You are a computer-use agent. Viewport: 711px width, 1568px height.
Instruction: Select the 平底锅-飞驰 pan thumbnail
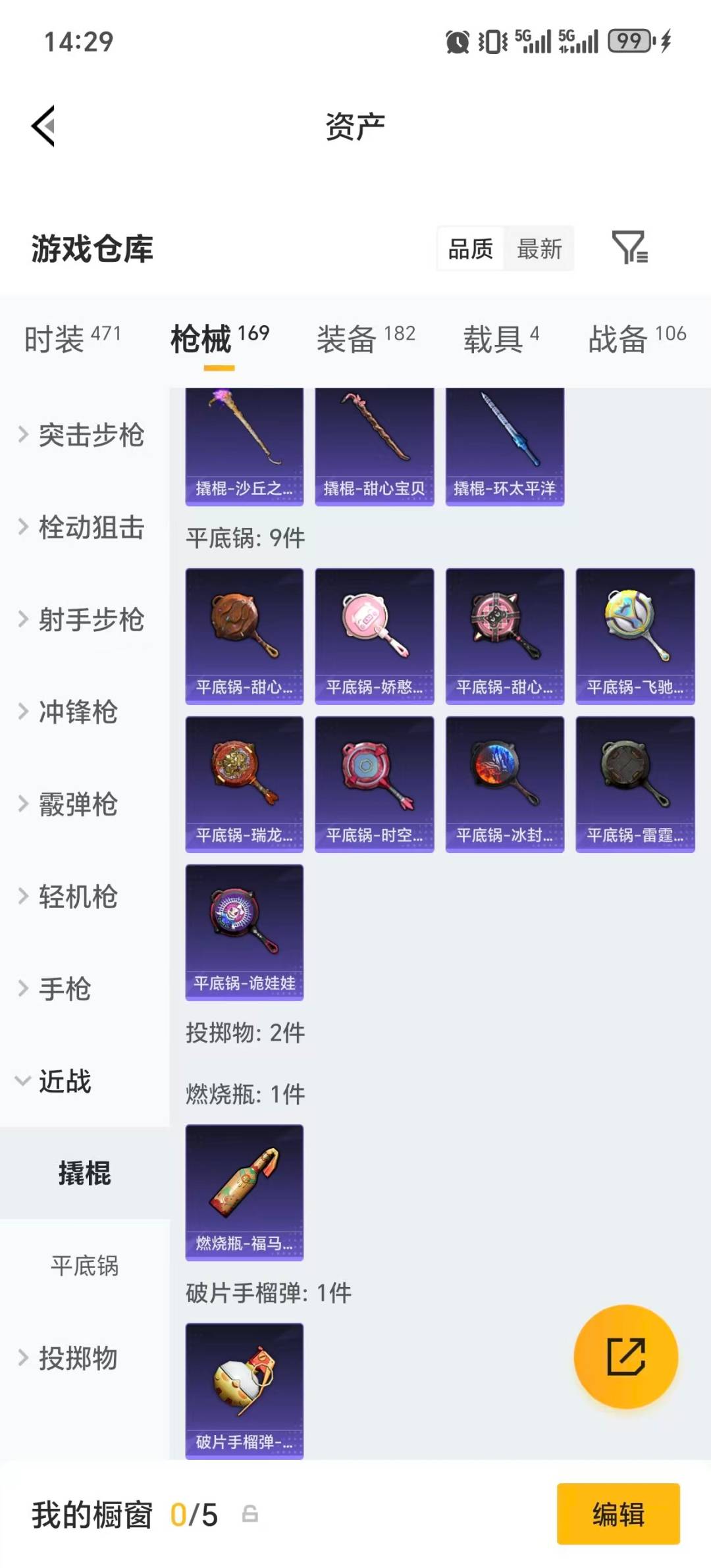634,632
